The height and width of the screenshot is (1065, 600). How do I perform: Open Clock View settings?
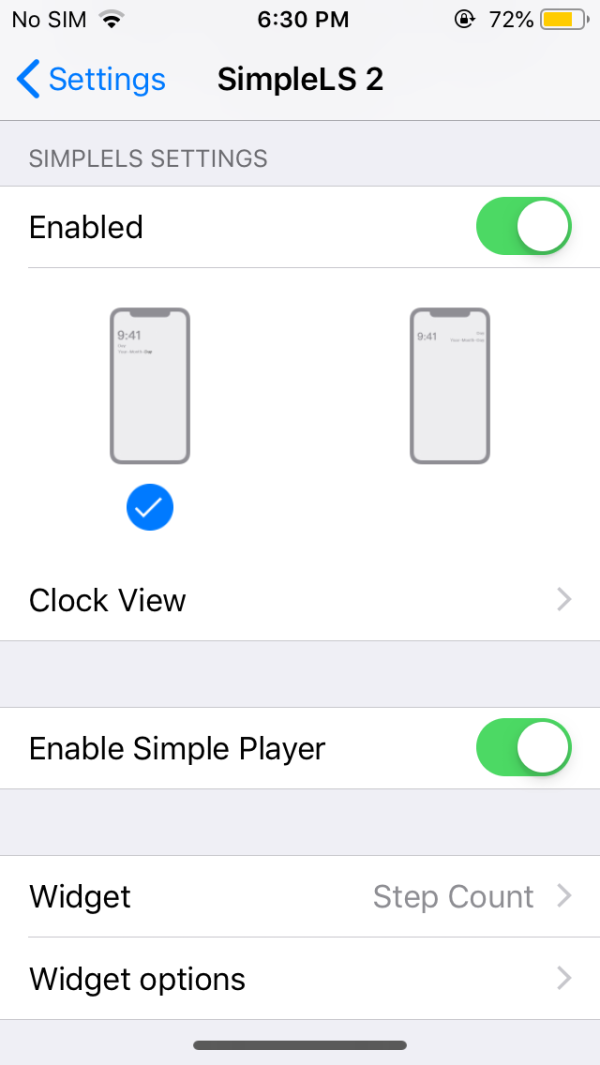[300, 600]
